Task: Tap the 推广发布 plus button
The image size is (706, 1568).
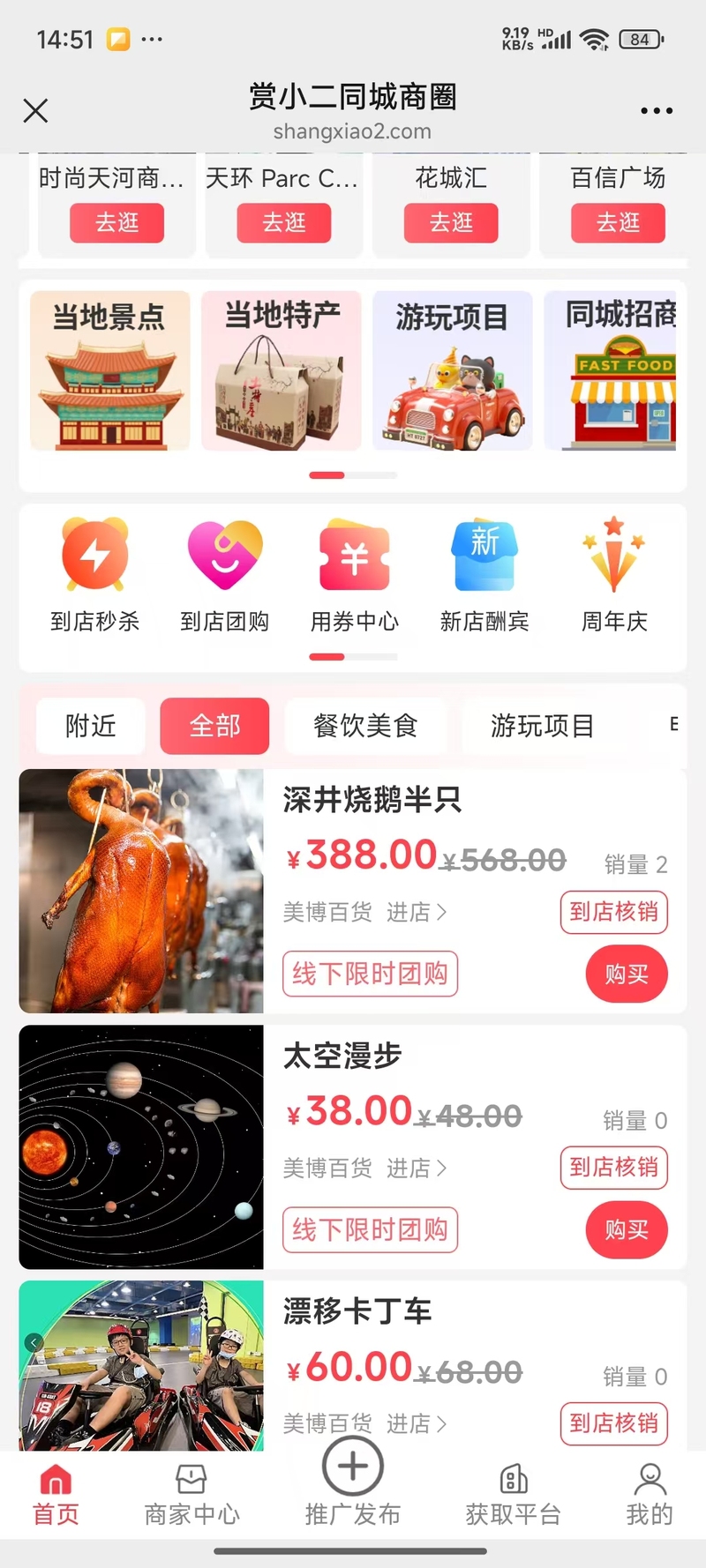Action: pyautogui.click(x=353, y=1467)
